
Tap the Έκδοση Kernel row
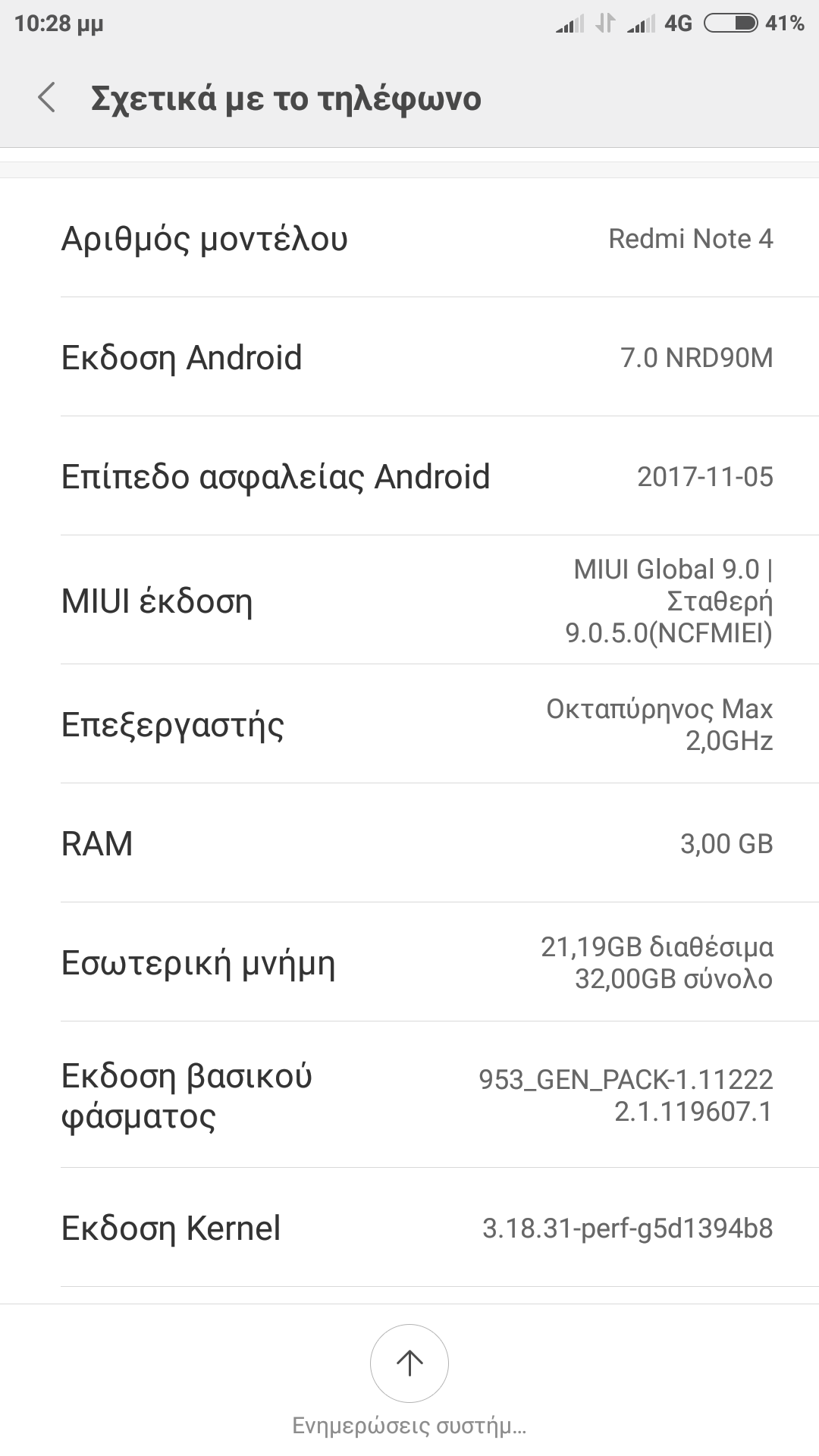tap(409, 1228)
